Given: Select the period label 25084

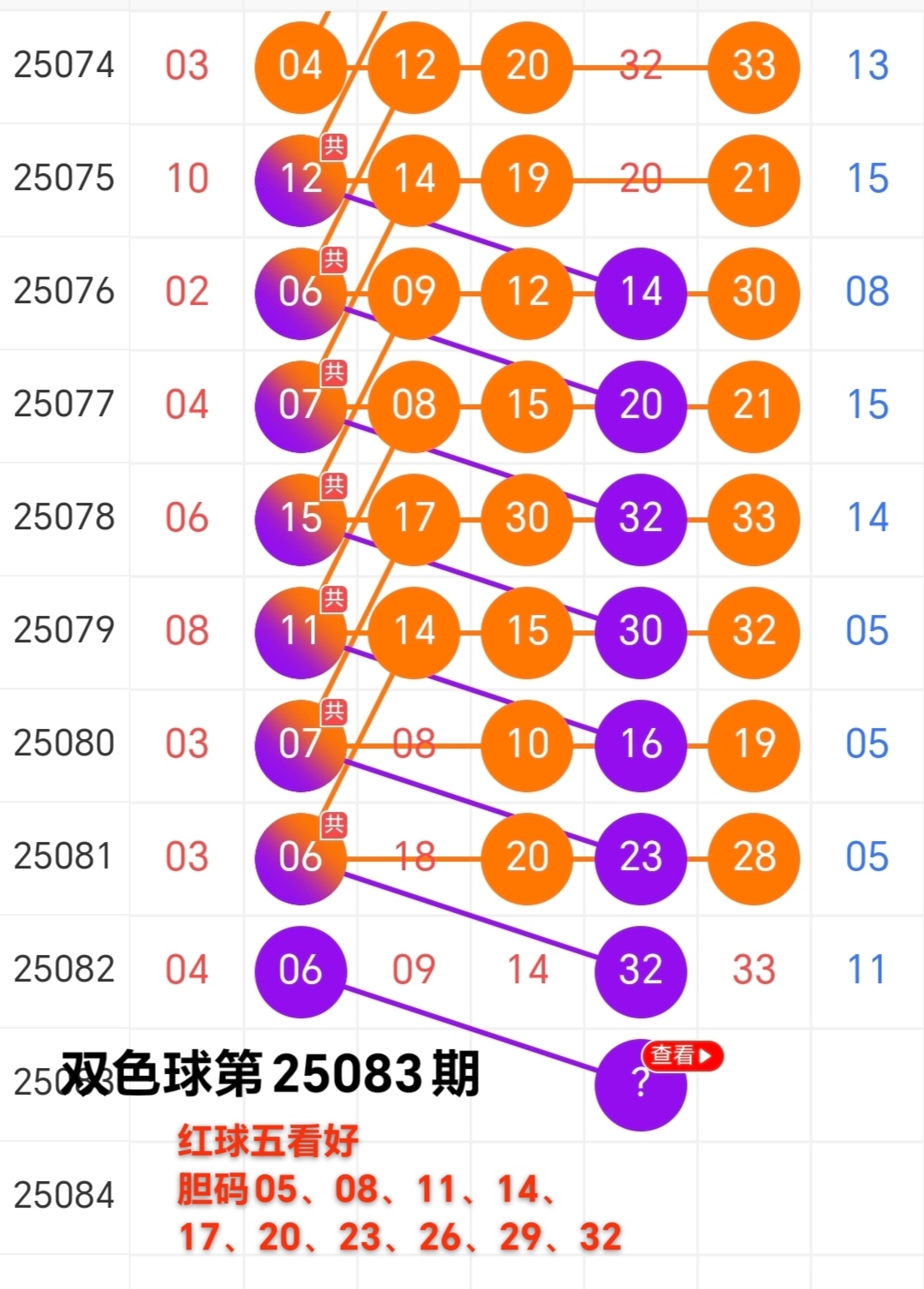Looking at the screenshot, I should pos(64,1192).
